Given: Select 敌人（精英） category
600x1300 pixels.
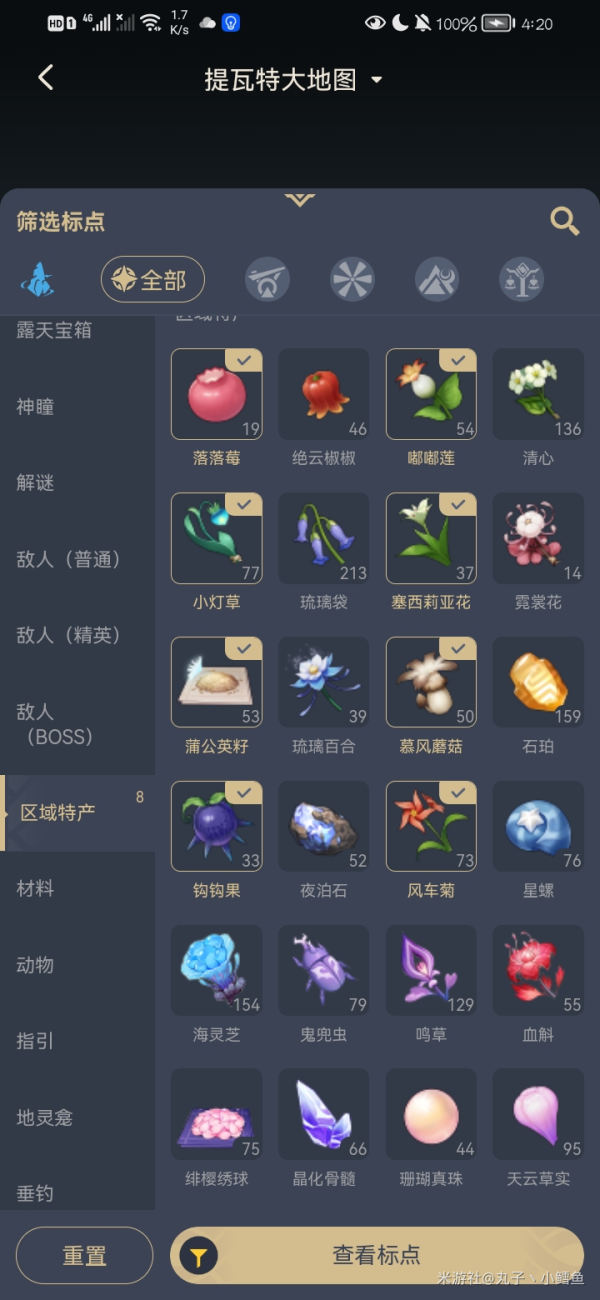Looking at the screenshot, I should tap(68, 635).
